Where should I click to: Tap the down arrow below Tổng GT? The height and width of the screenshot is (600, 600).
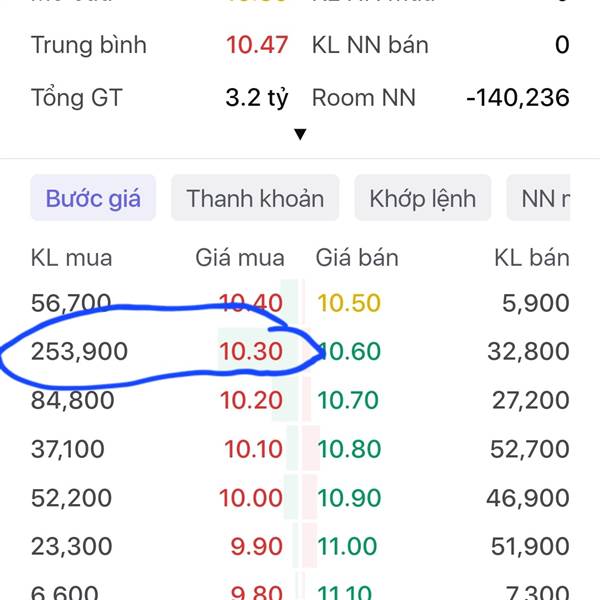299,135
